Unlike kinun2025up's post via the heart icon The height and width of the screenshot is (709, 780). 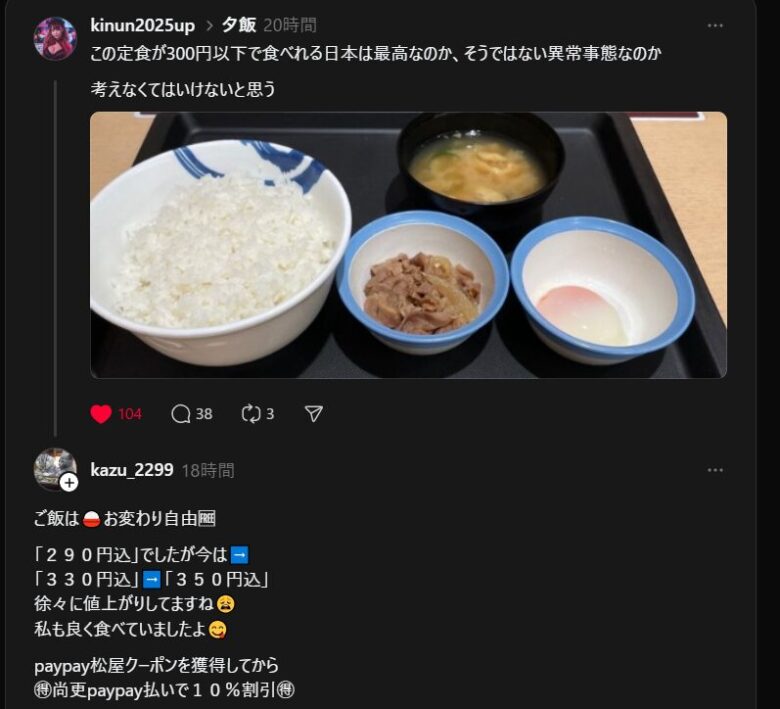point(101,414)
